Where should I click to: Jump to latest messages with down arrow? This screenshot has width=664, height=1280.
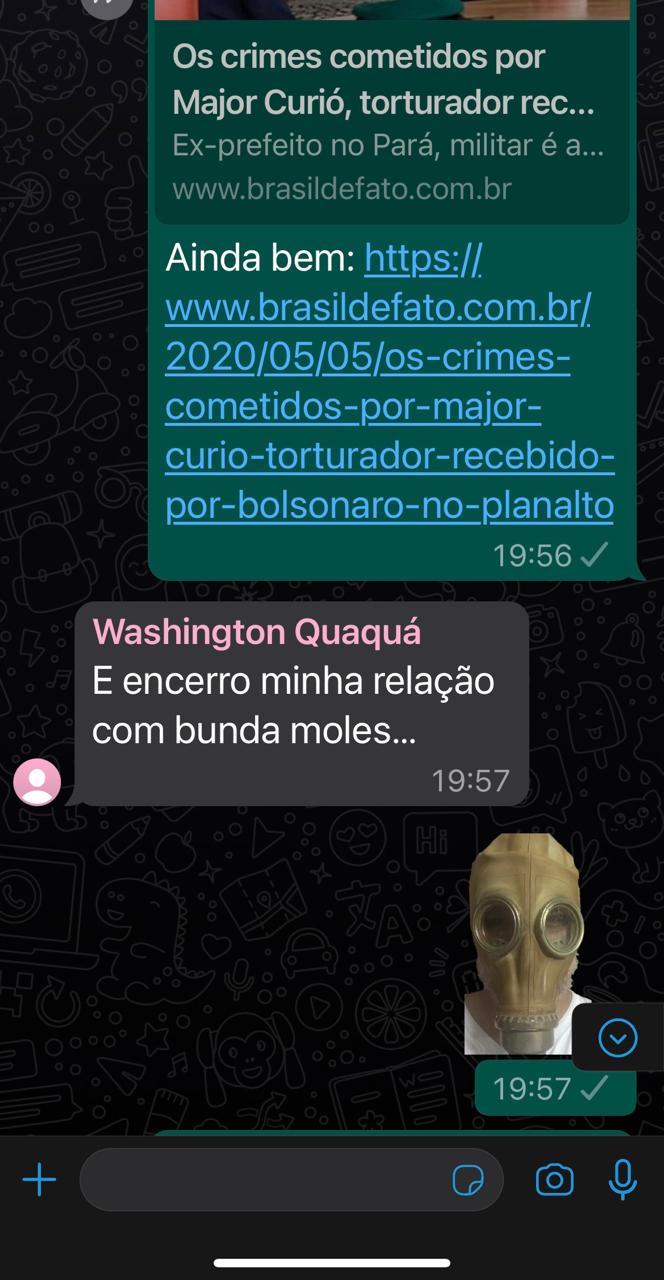point(617,1038)
